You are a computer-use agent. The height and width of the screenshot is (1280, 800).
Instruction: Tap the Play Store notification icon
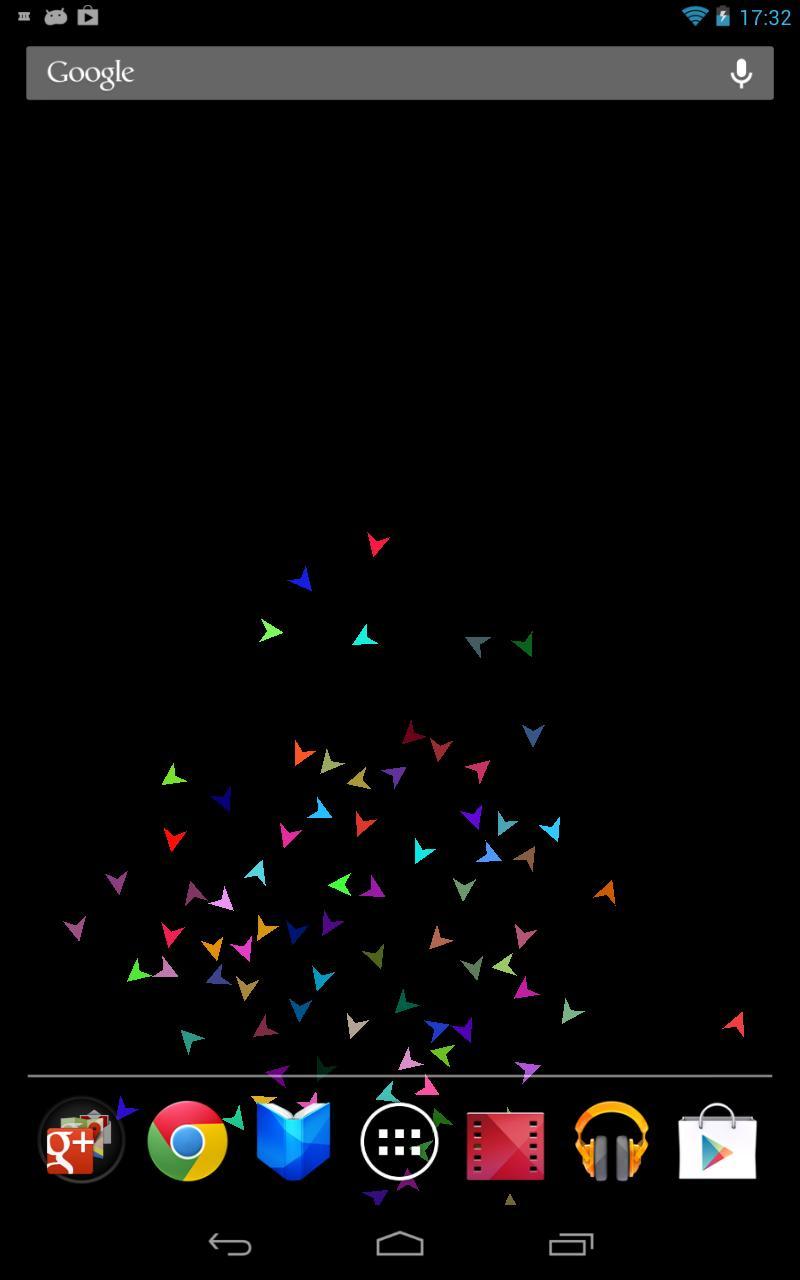[88, 15]
